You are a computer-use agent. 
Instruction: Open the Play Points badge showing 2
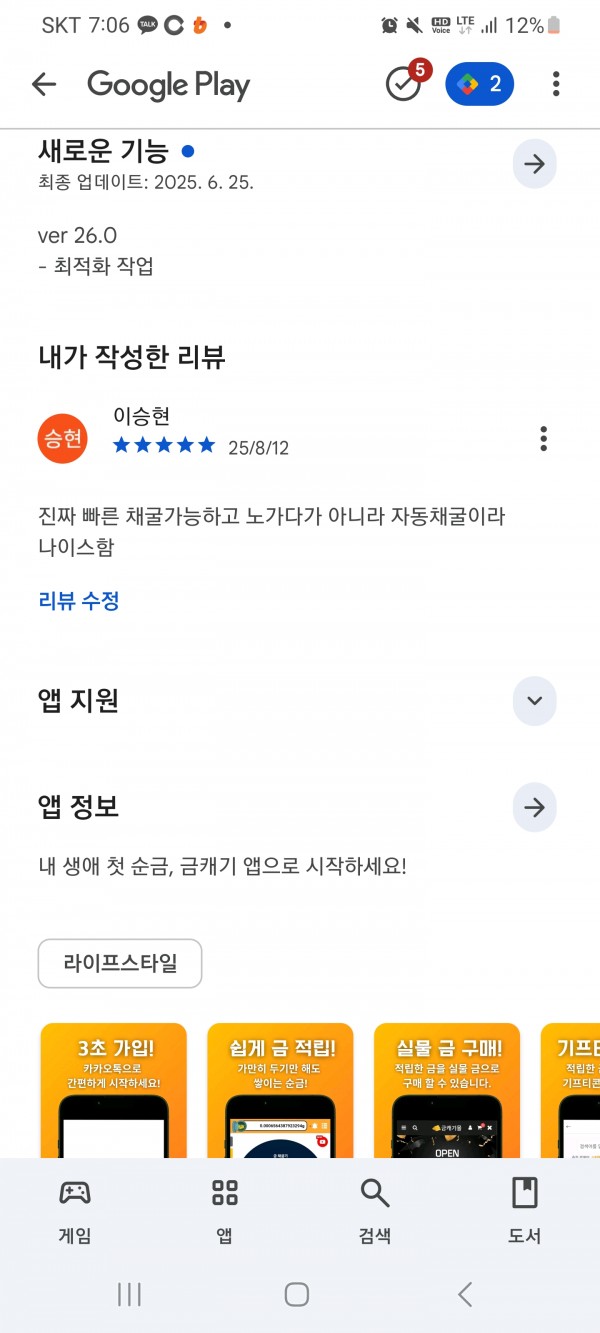pyautogui.click(x=479, y=84)
